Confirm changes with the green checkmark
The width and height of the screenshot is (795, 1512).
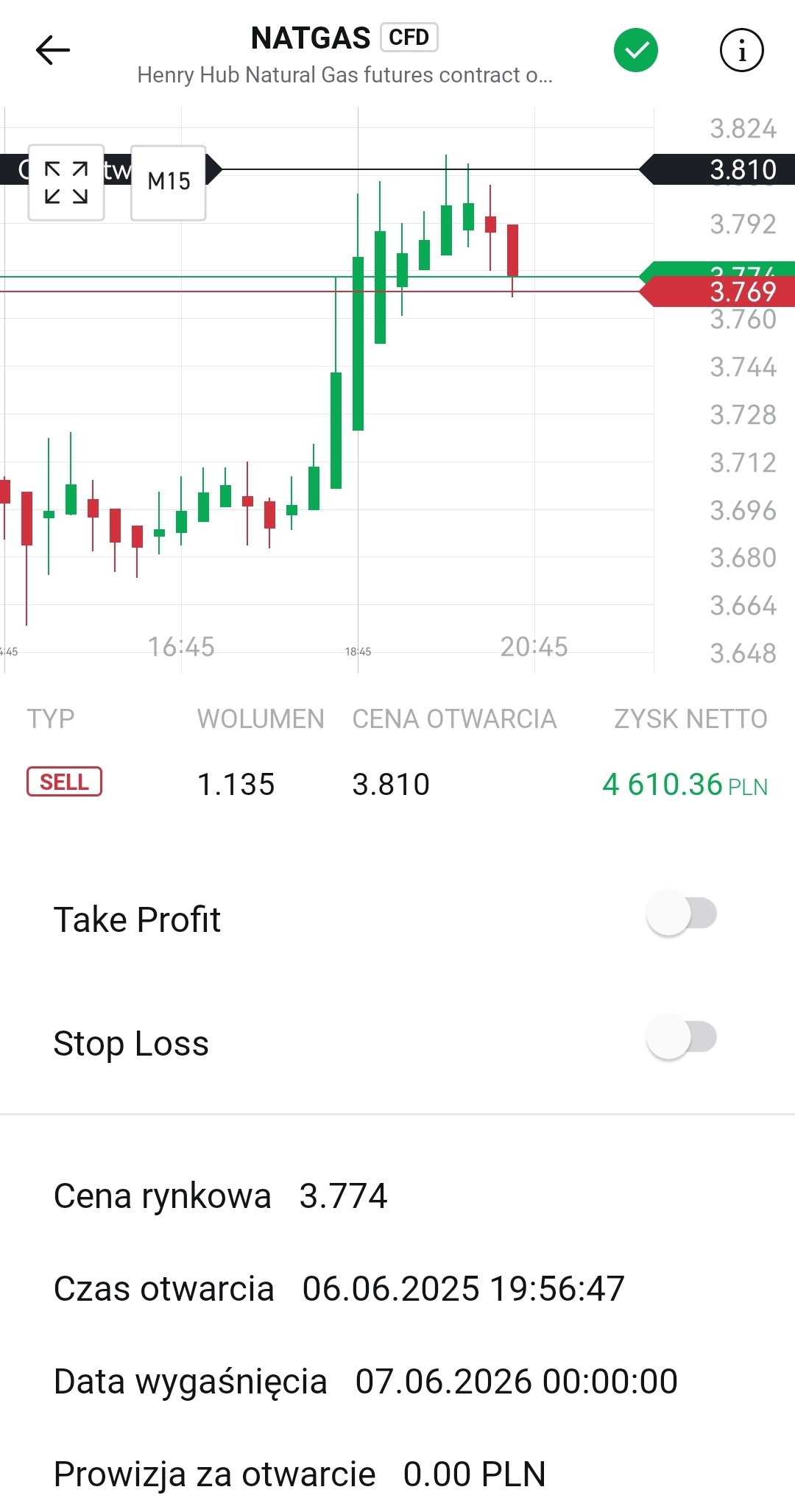click(635, 50)
